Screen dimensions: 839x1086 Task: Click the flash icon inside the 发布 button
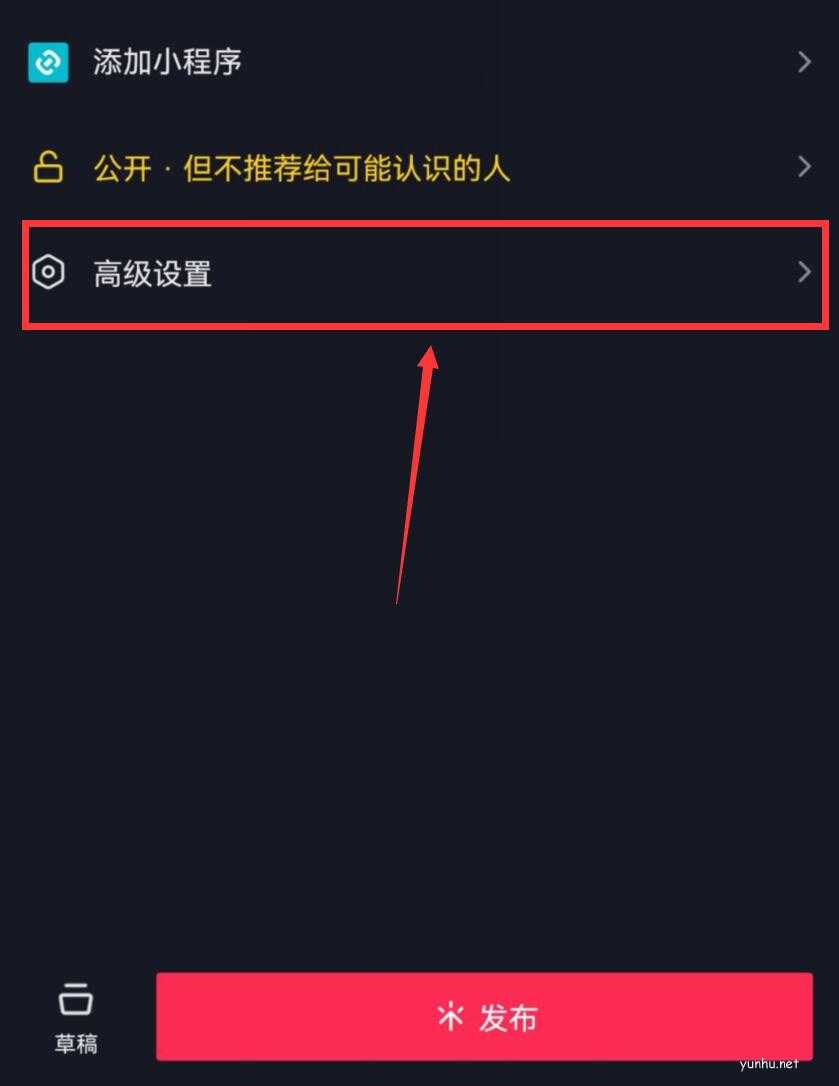tap(452, 1016)
